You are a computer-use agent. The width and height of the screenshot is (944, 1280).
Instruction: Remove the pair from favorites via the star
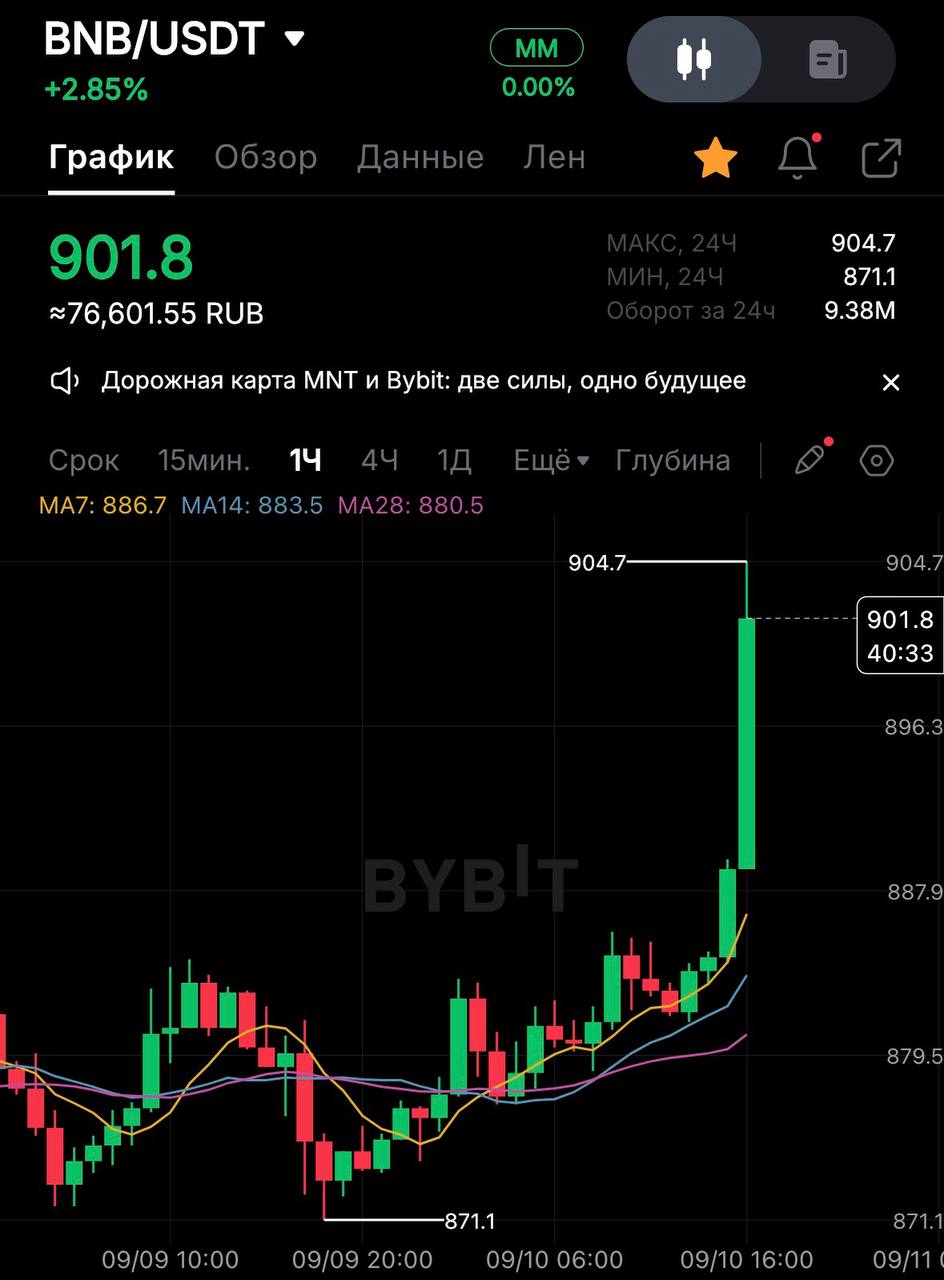(x=716, y=158)
